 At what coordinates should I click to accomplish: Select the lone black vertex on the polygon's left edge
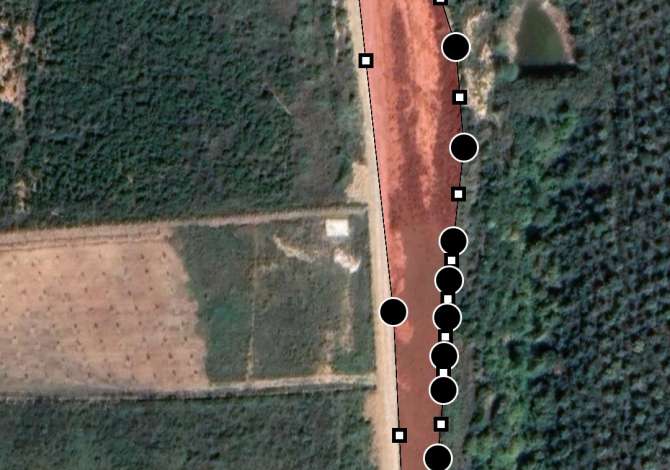(x=394, y=312)
